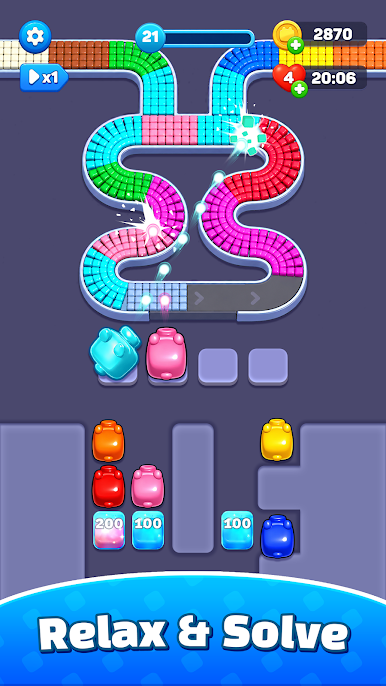Select the dark blue jelly block
The height and width of the screenshot is (686, 386).
coord(277,536)
